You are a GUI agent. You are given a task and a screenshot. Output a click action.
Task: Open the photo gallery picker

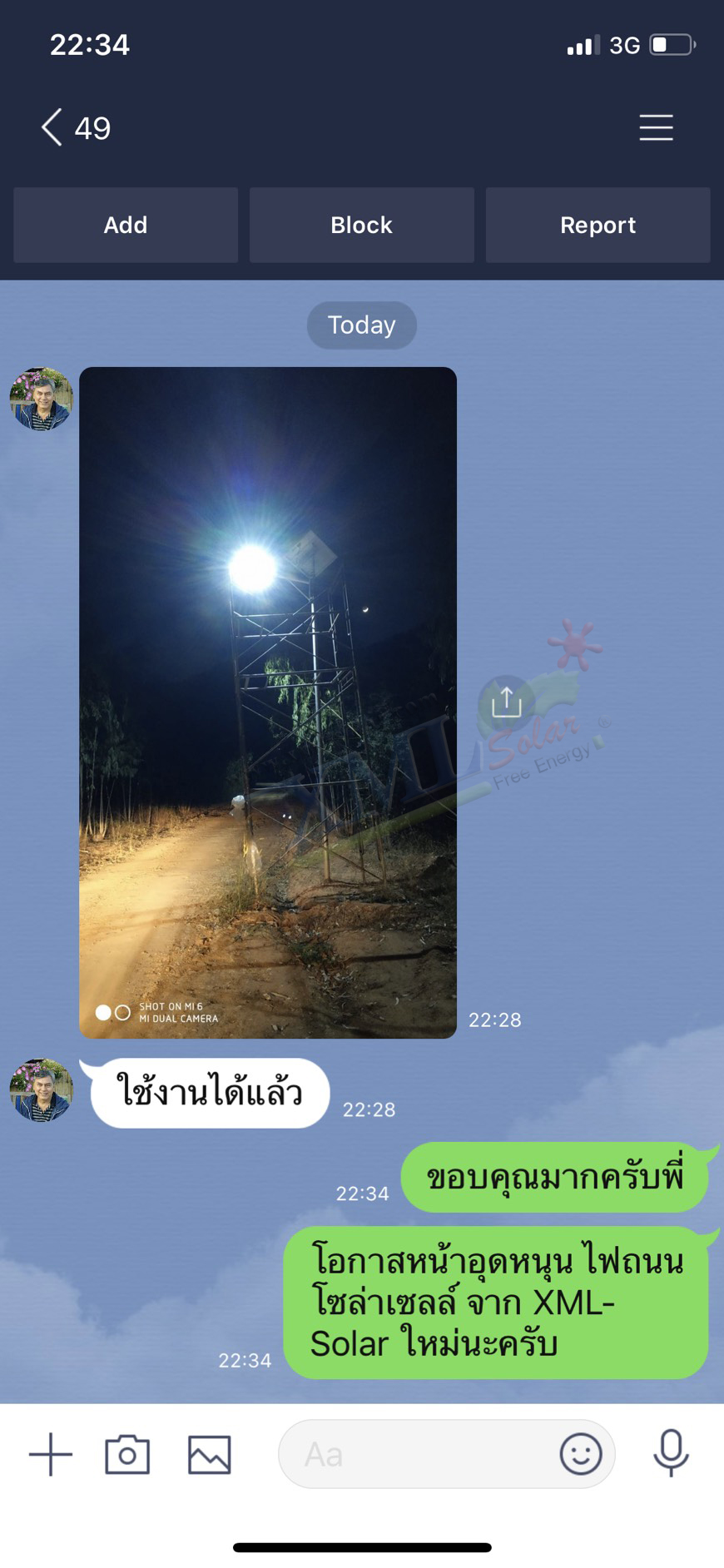point(209,1454)
